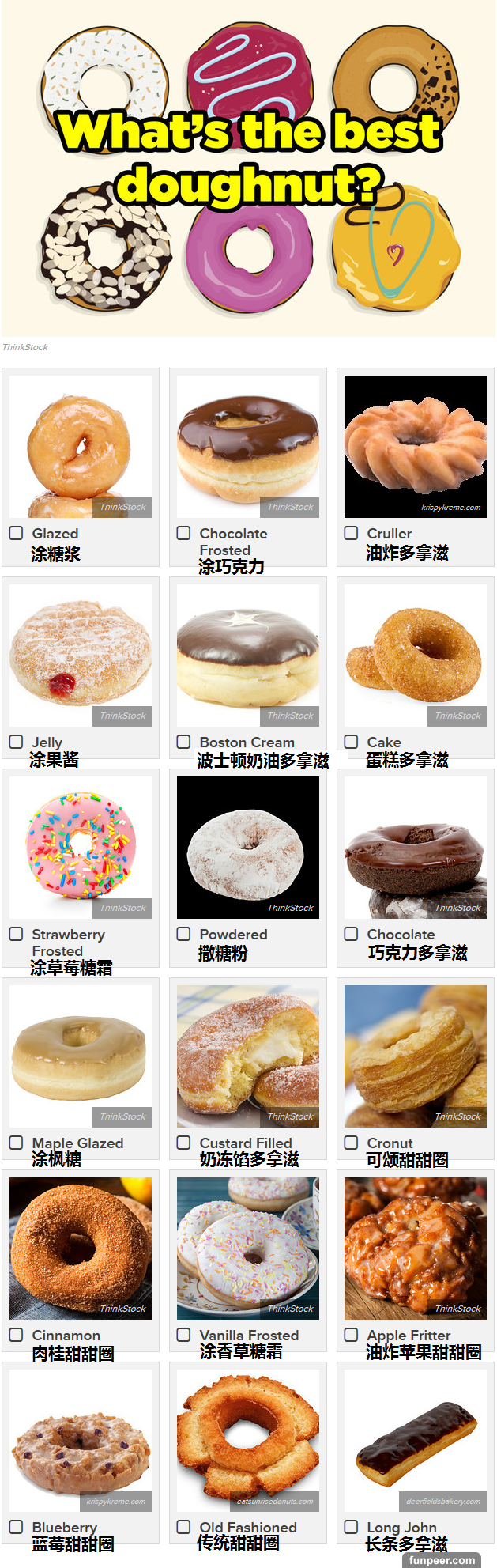Check the Strawberry Frosted option

click(16, 934)
